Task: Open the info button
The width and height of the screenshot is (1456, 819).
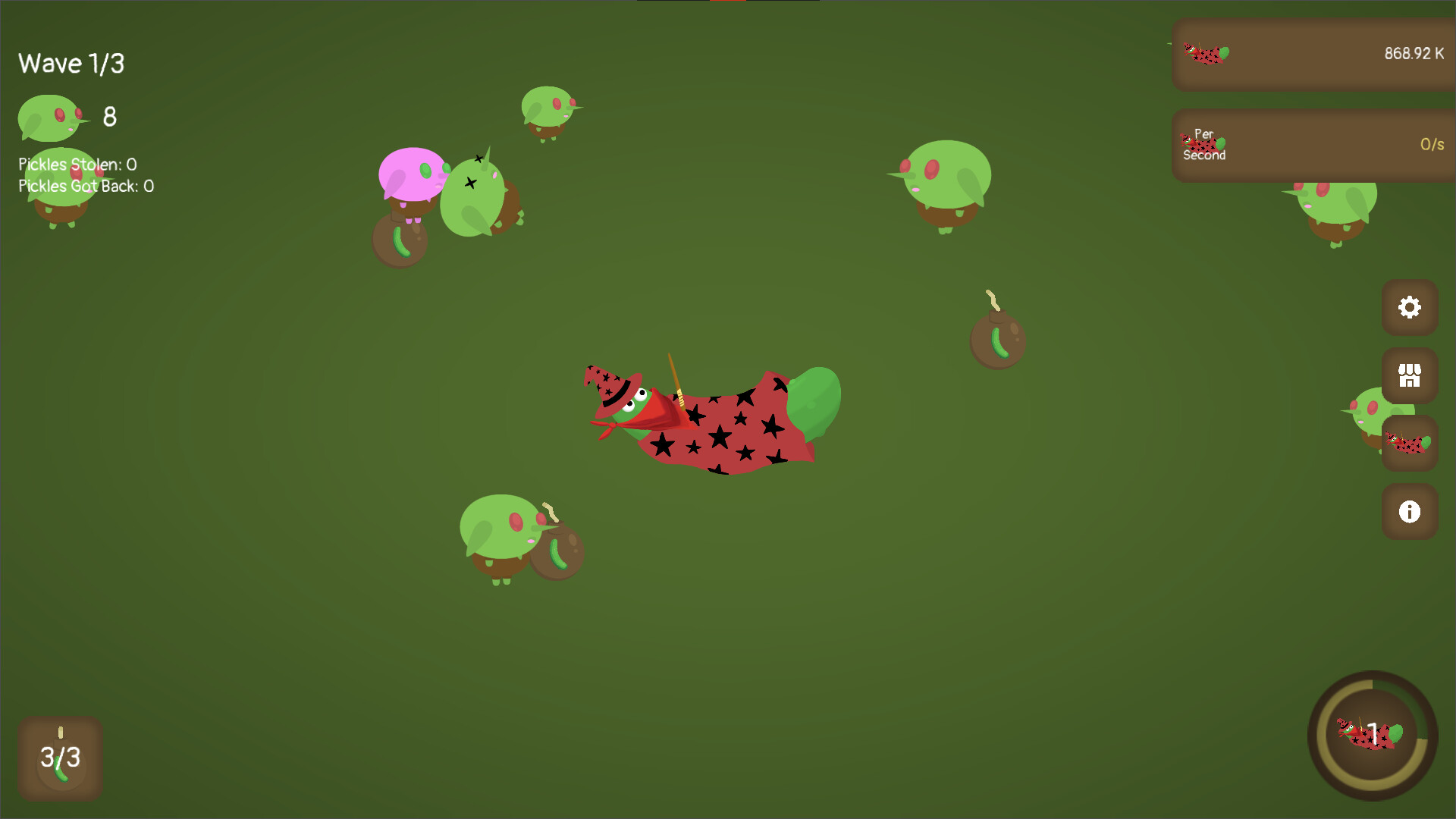Action: coord(1409,512)
